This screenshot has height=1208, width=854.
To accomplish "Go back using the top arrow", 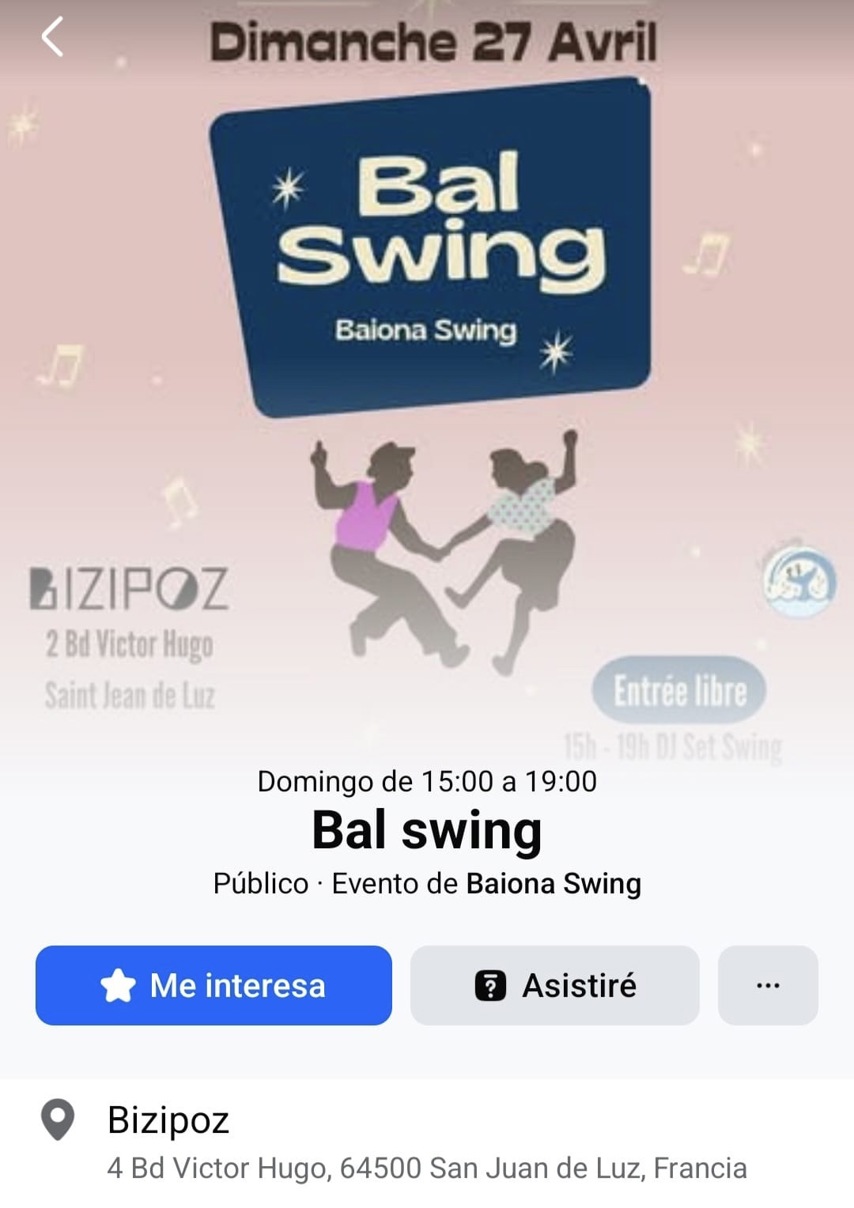I will tap(52, 38).
